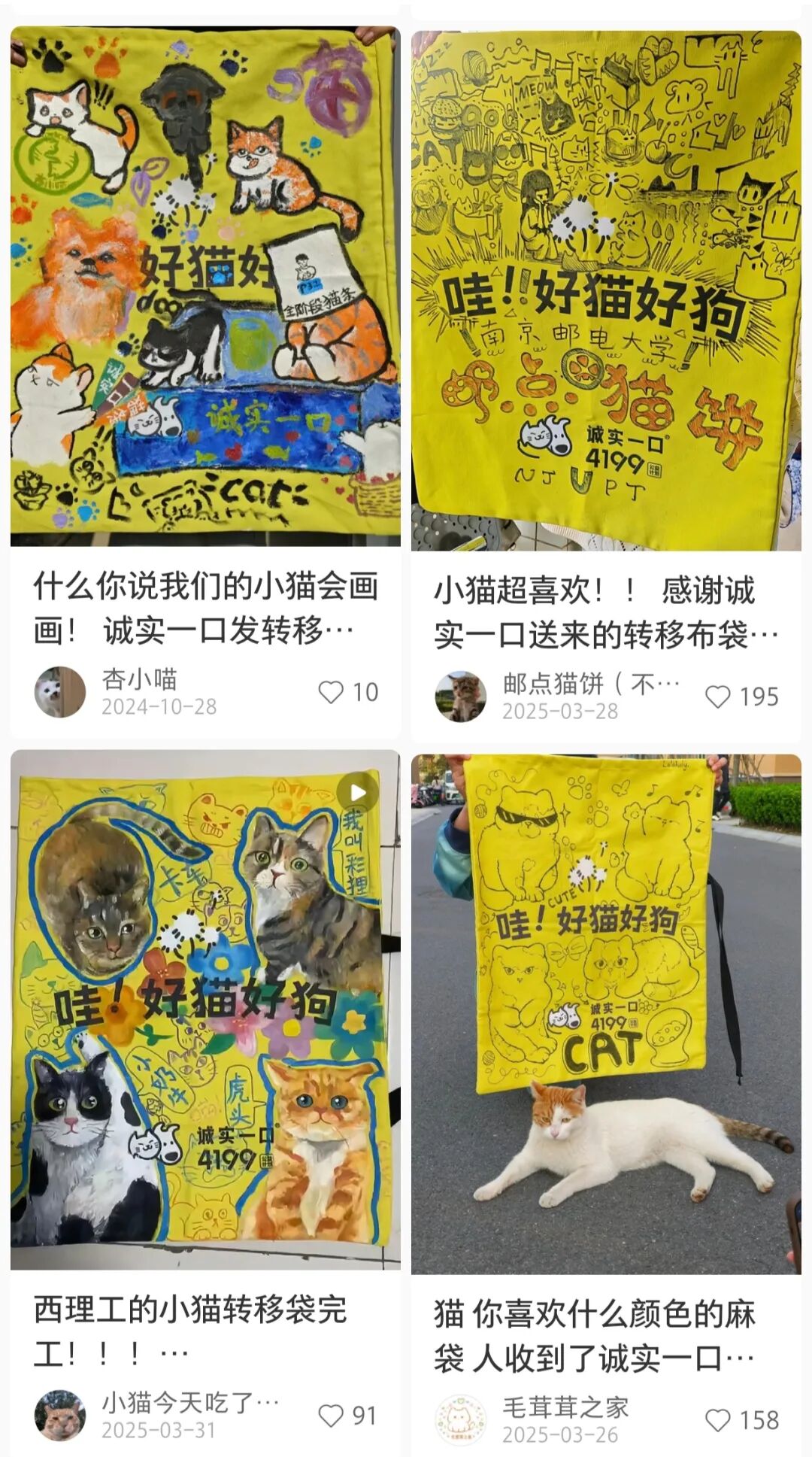Open title 小猫超喜欢 感谢诚实一口
The image size is (812, 1457).
[x=606, y=612]
